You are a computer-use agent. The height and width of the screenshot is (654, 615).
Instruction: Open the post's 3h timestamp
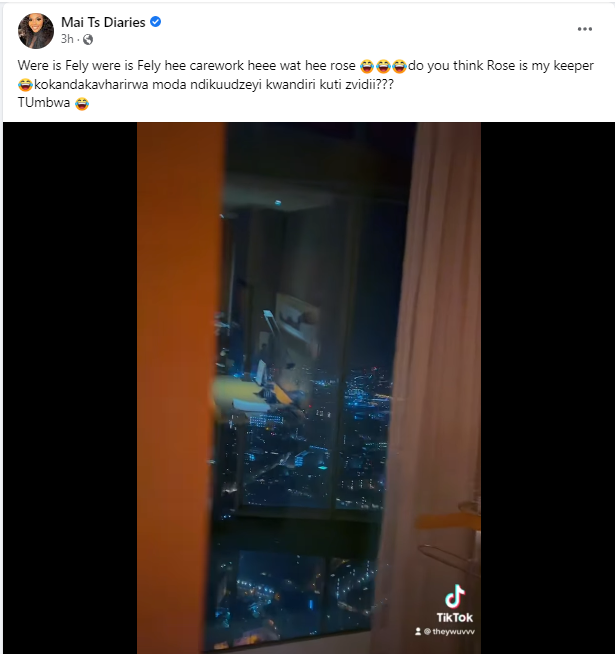point(67,40)
